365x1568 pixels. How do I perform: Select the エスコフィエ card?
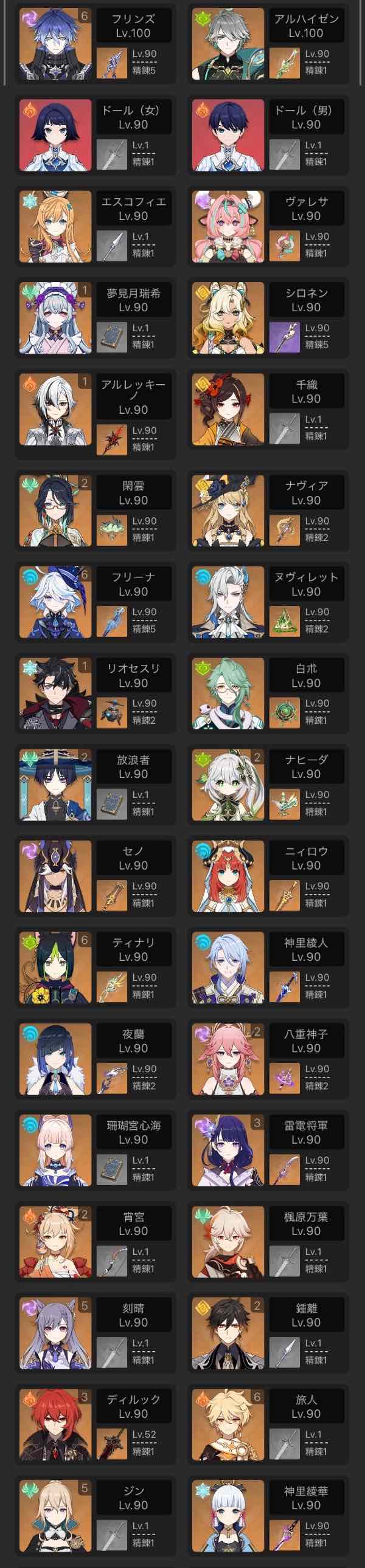95,227
